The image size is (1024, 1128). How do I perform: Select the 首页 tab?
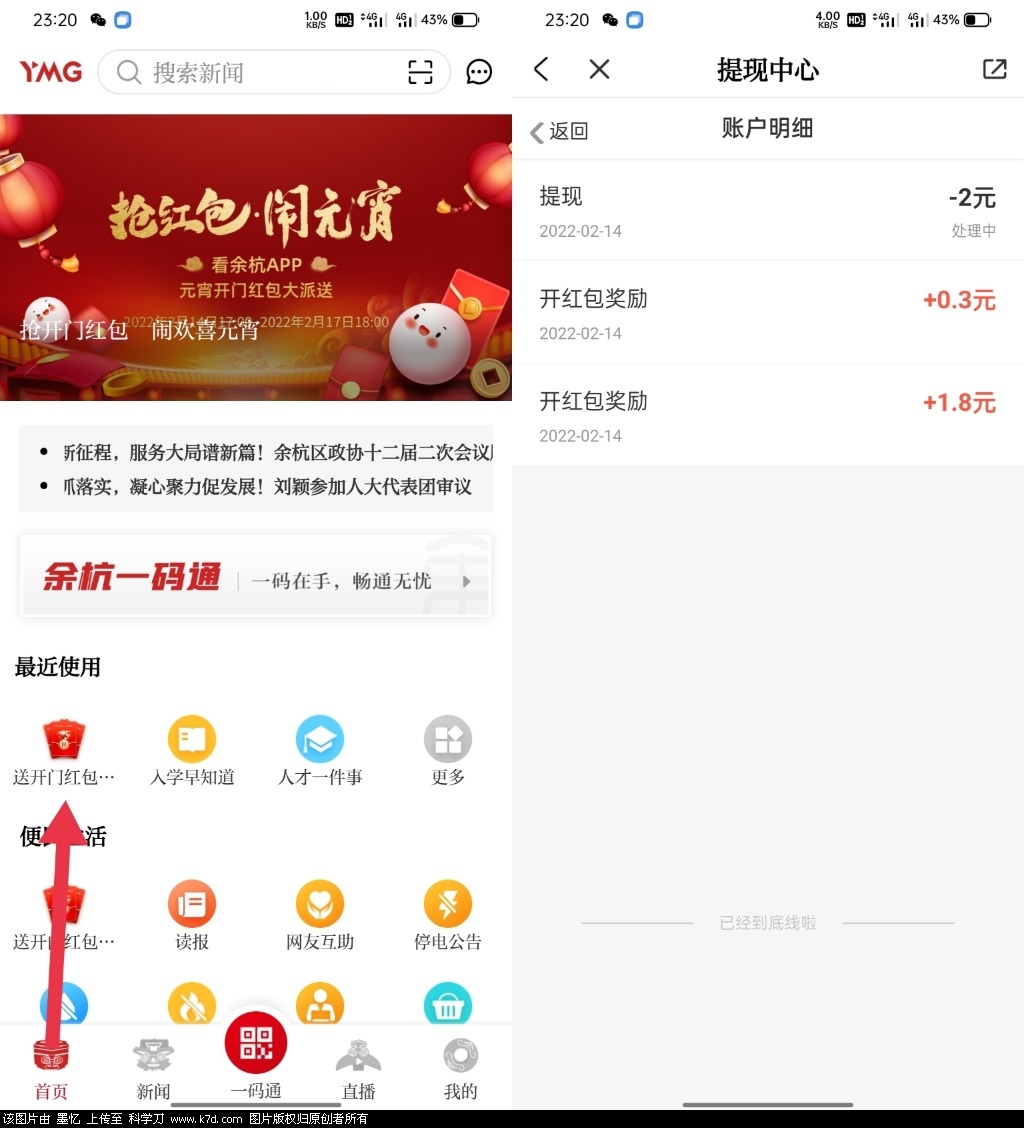coord(51,1068)
